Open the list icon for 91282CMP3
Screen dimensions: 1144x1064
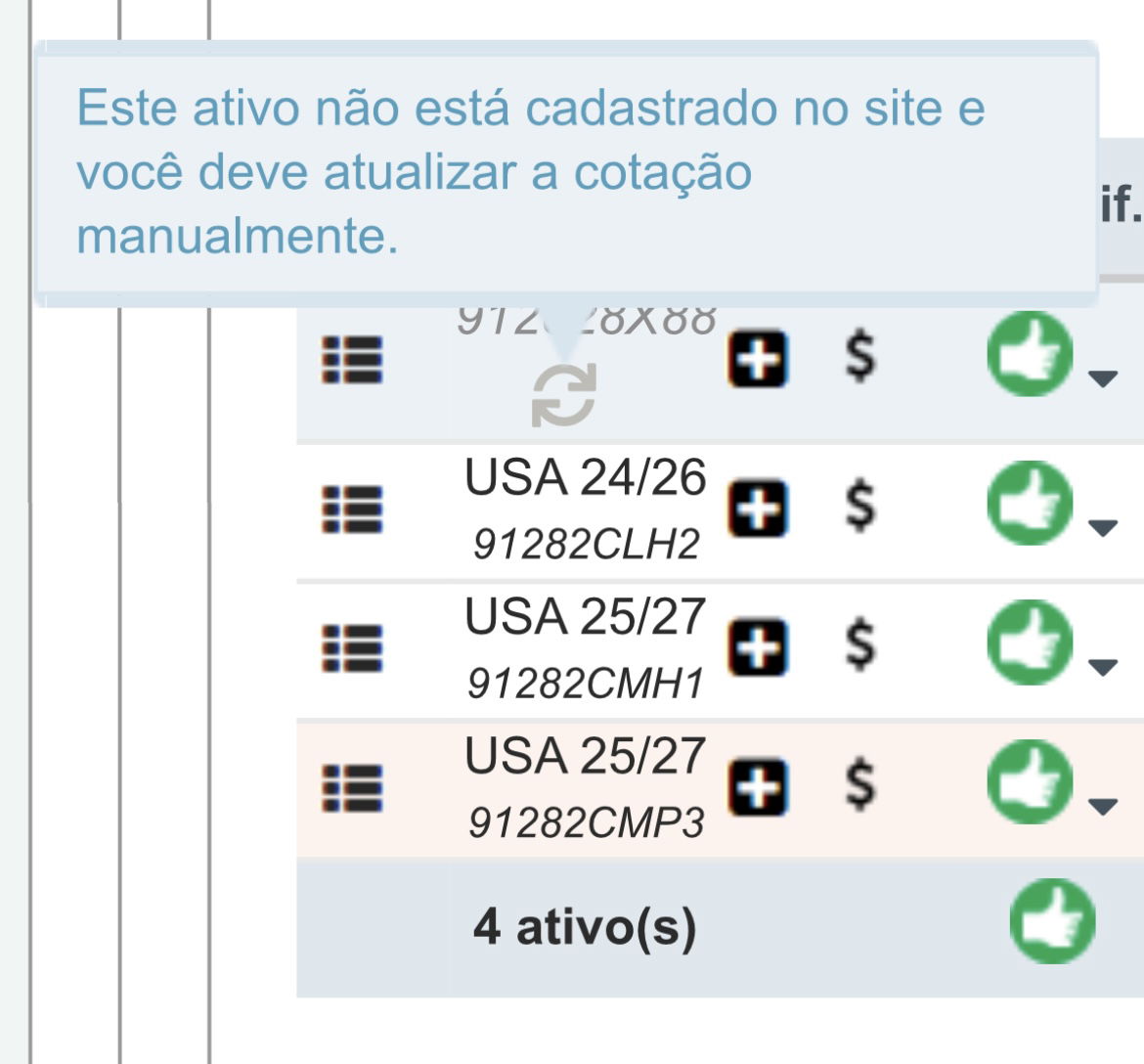pyautogui.click(x=352, y=788)
